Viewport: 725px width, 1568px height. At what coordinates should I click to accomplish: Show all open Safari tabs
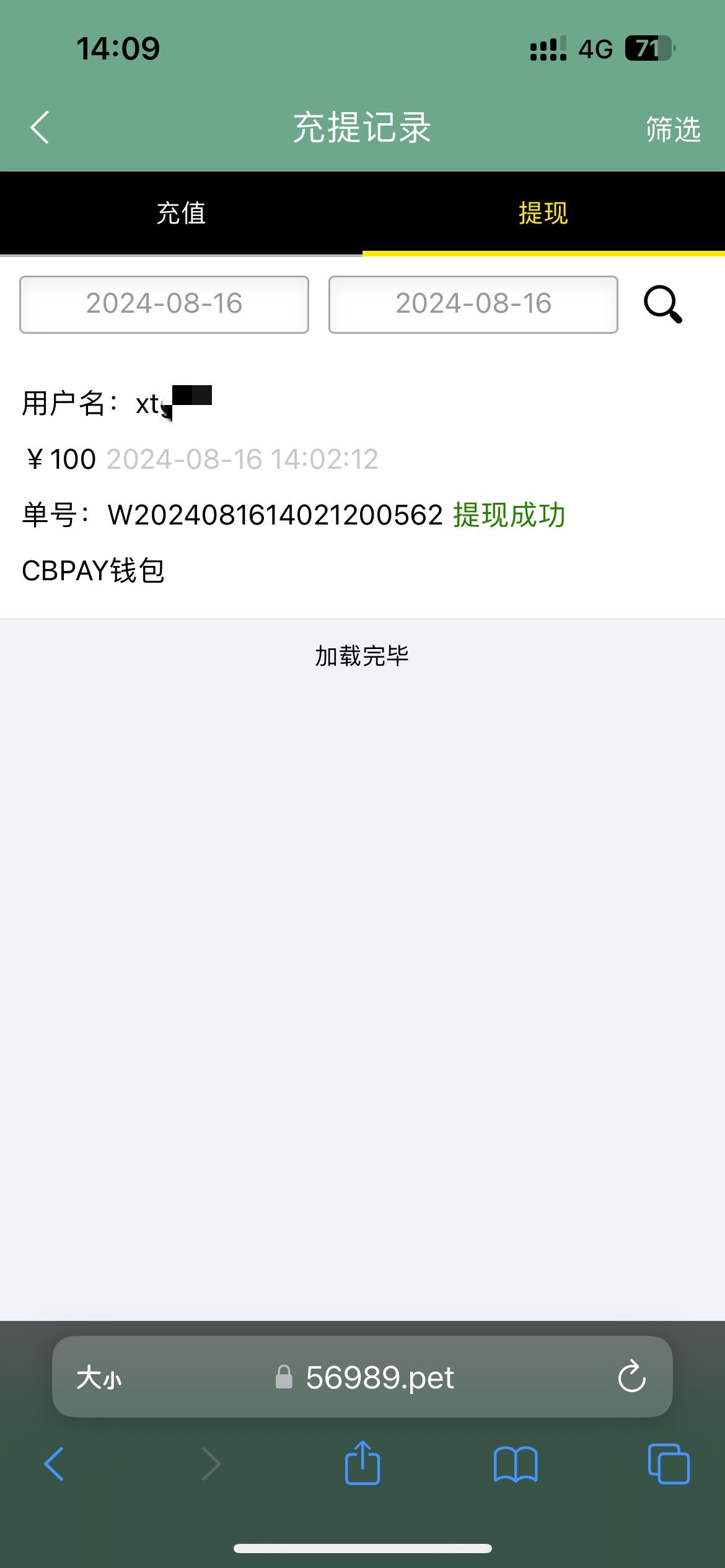[669, 1464]
